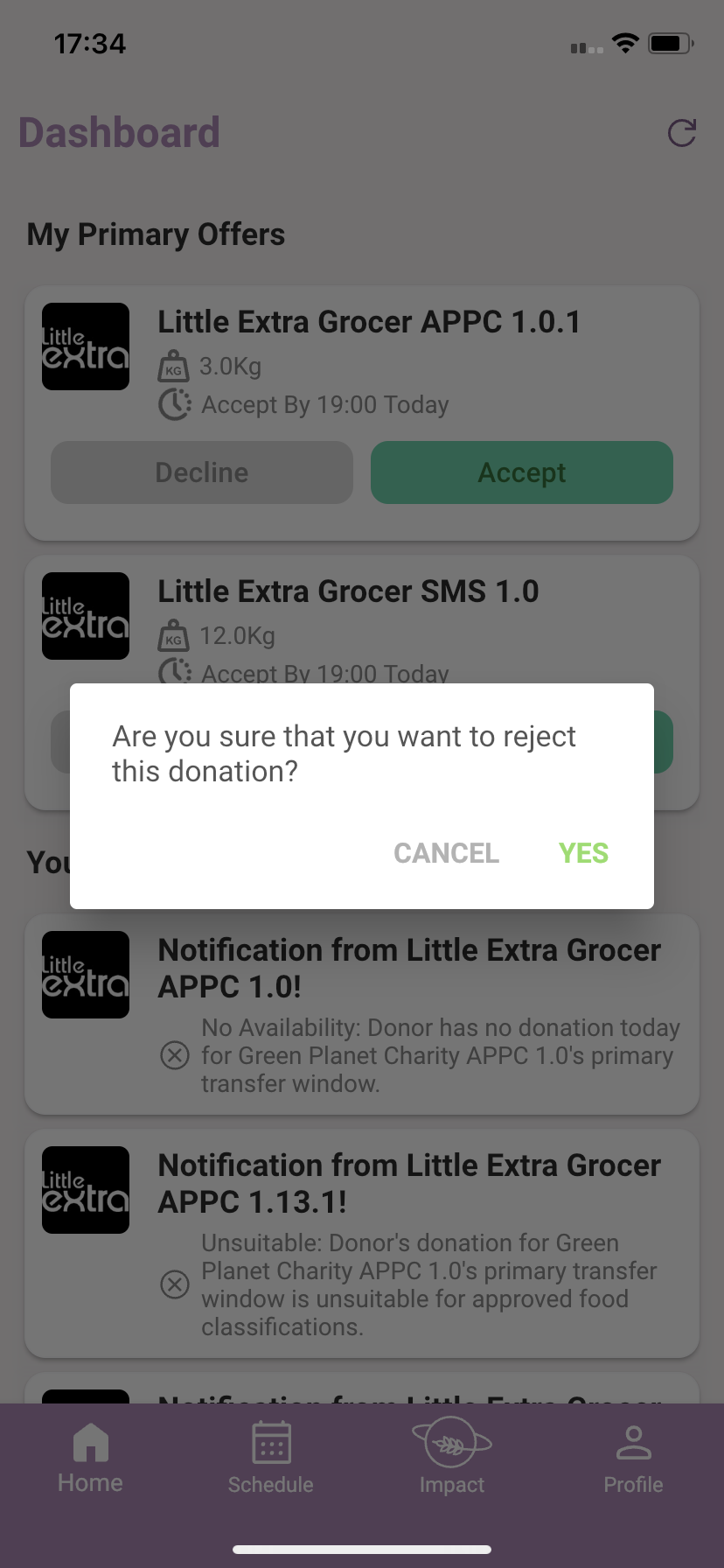This screenshot has width=724, height=1568.
Task: Switch to the Schedule tab
Action: [x=271, y=1458]
